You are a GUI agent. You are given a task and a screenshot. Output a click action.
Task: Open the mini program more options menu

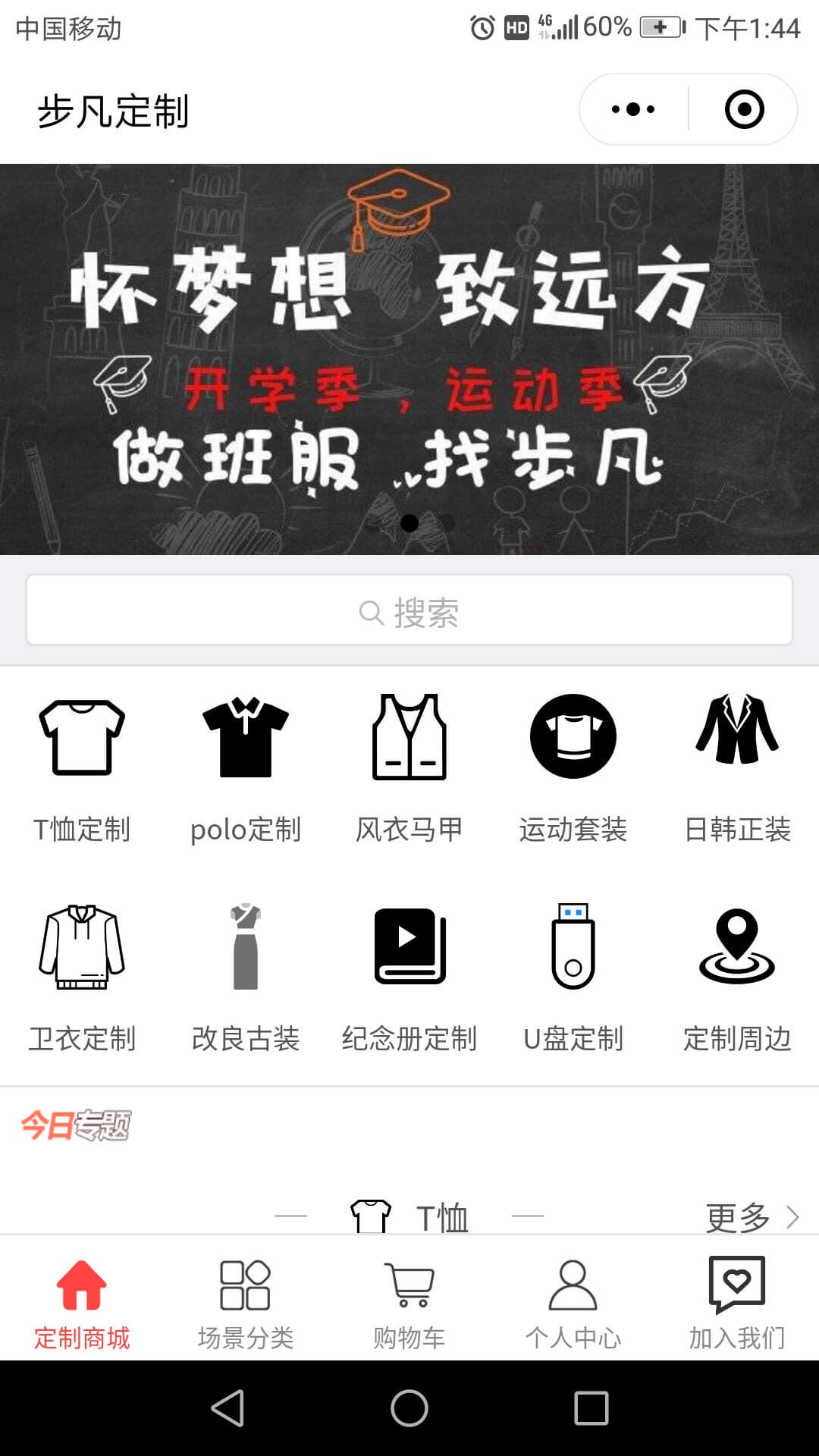click(633, 109)
